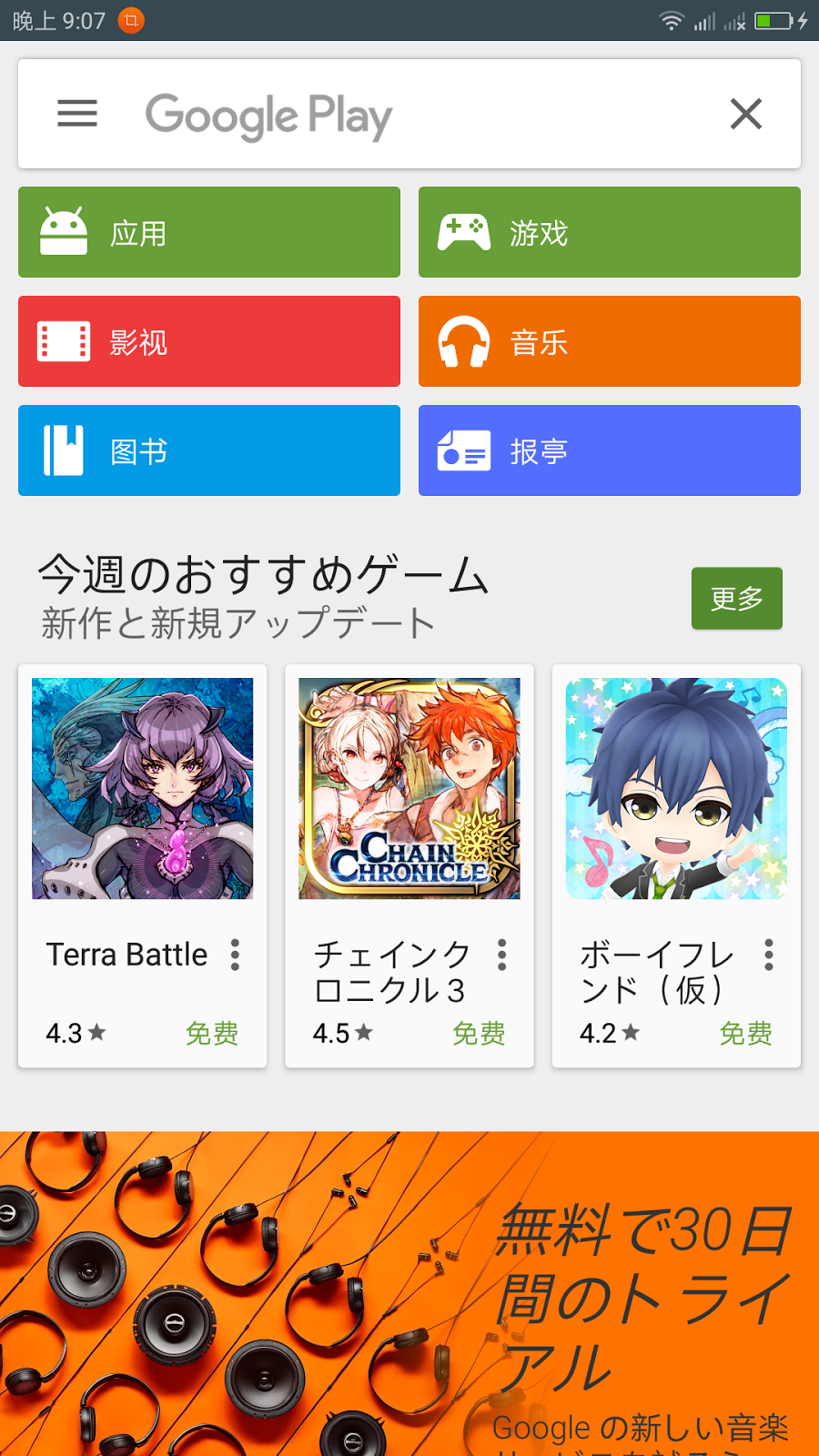
Task: Tap the three dots on ボーイフレンド（仮）
Action: tap(769, 955)
